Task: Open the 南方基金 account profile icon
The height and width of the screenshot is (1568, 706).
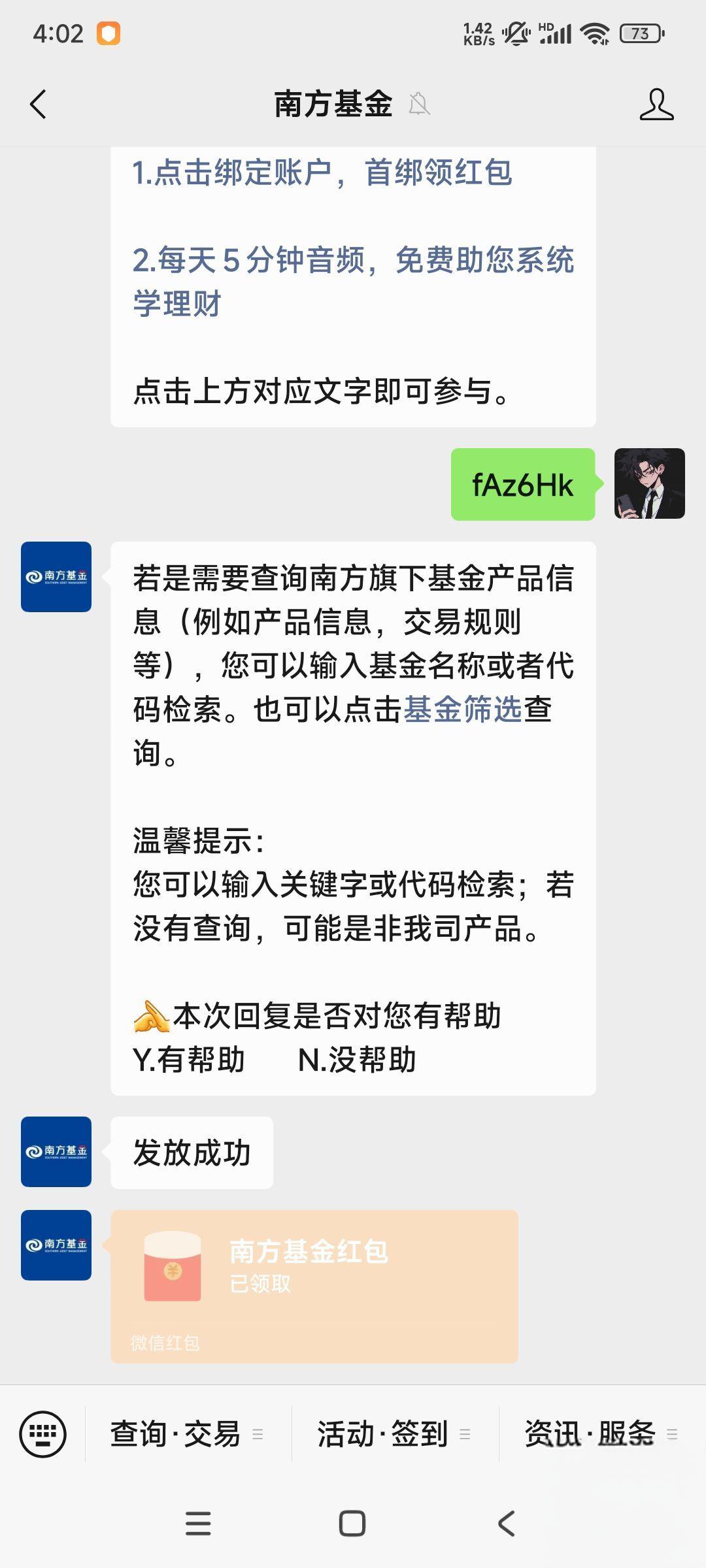Action: click(x=656, y=105)
